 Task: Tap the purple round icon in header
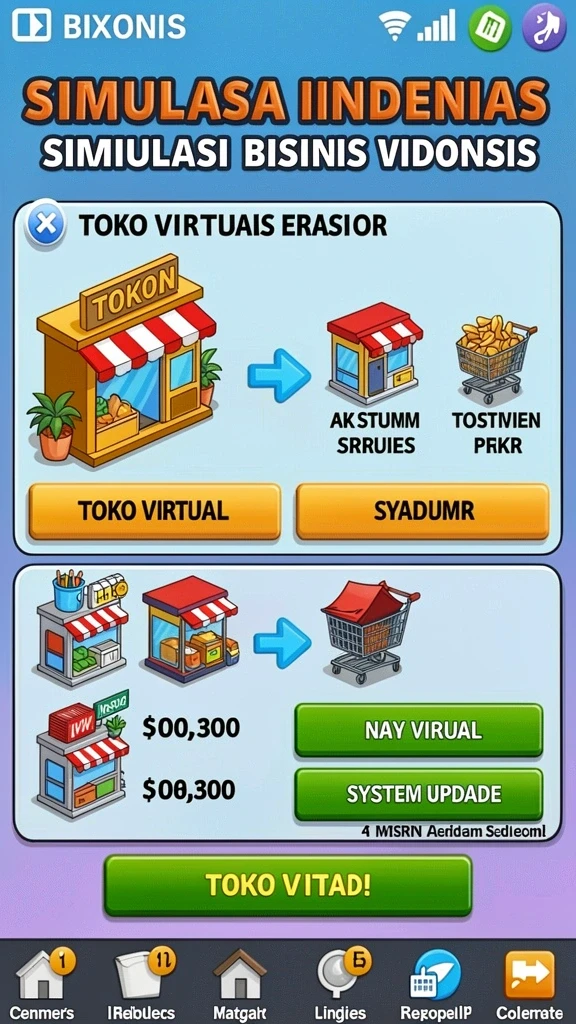(543, 26)
